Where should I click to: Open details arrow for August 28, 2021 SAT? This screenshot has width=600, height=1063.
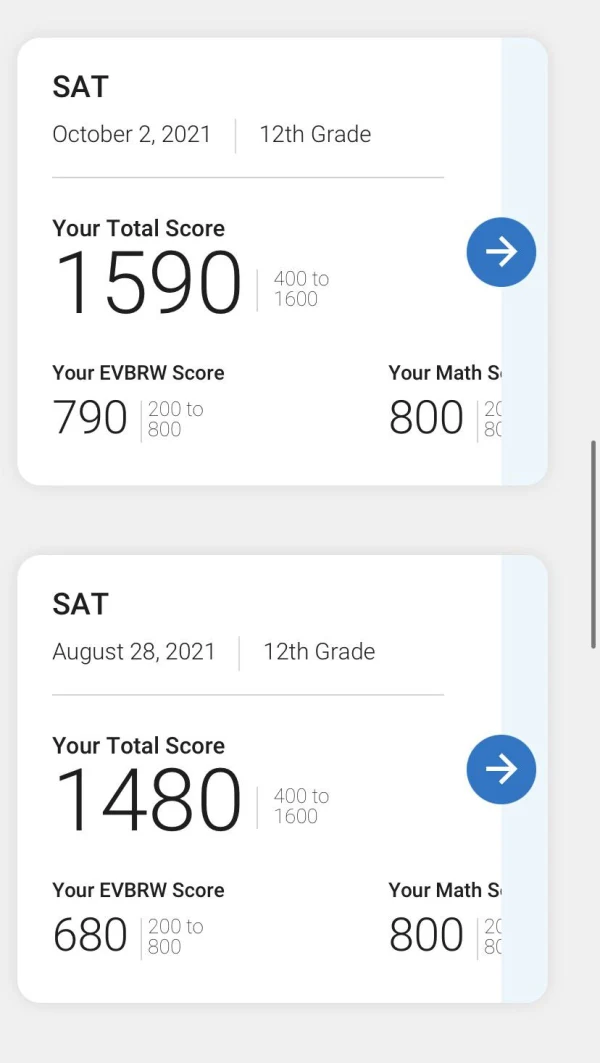[x=501, y=769]
